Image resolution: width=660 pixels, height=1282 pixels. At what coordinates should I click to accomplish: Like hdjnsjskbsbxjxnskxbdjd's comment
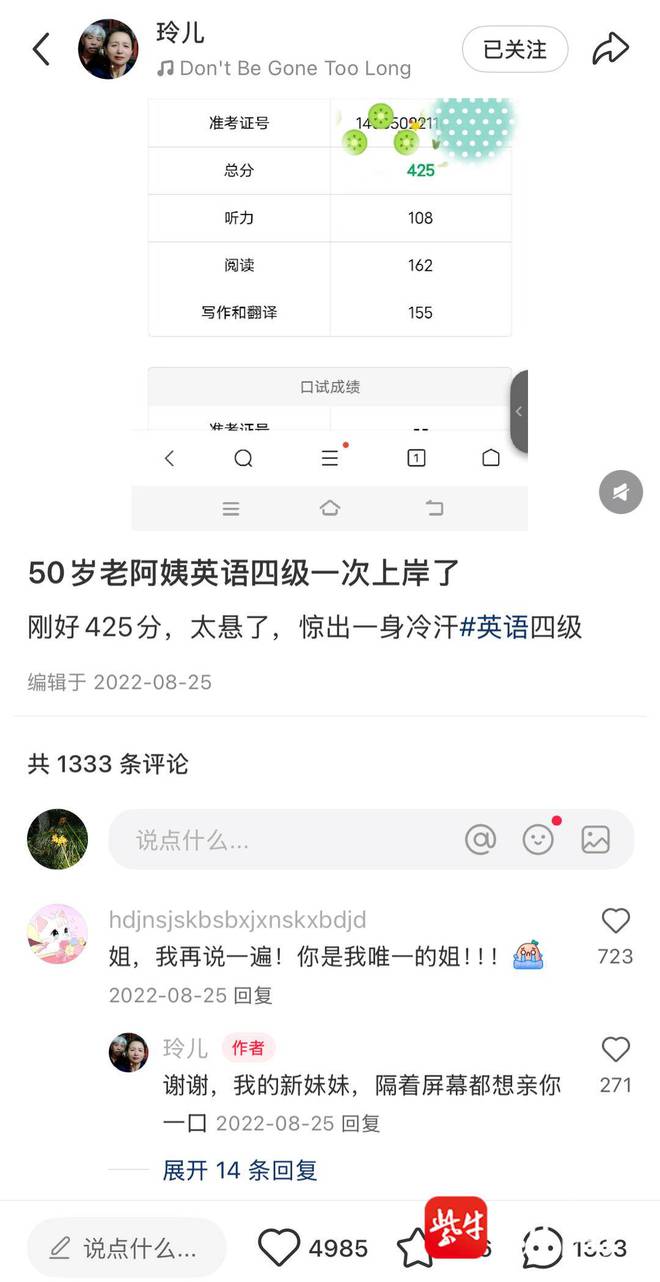[x=615, y=921]
